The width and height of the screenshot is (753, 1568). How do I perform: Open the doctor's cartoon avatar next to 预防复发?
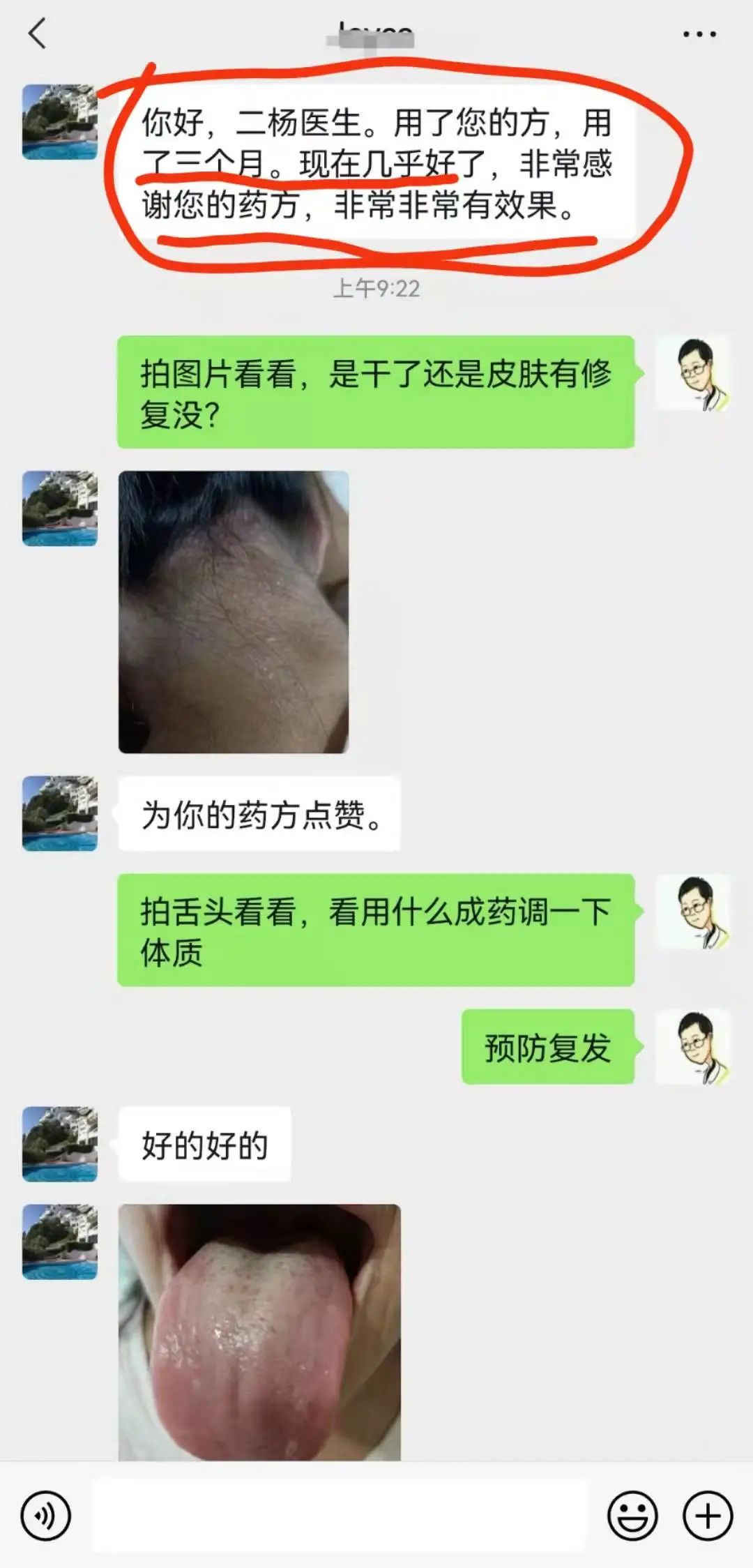693,1047
